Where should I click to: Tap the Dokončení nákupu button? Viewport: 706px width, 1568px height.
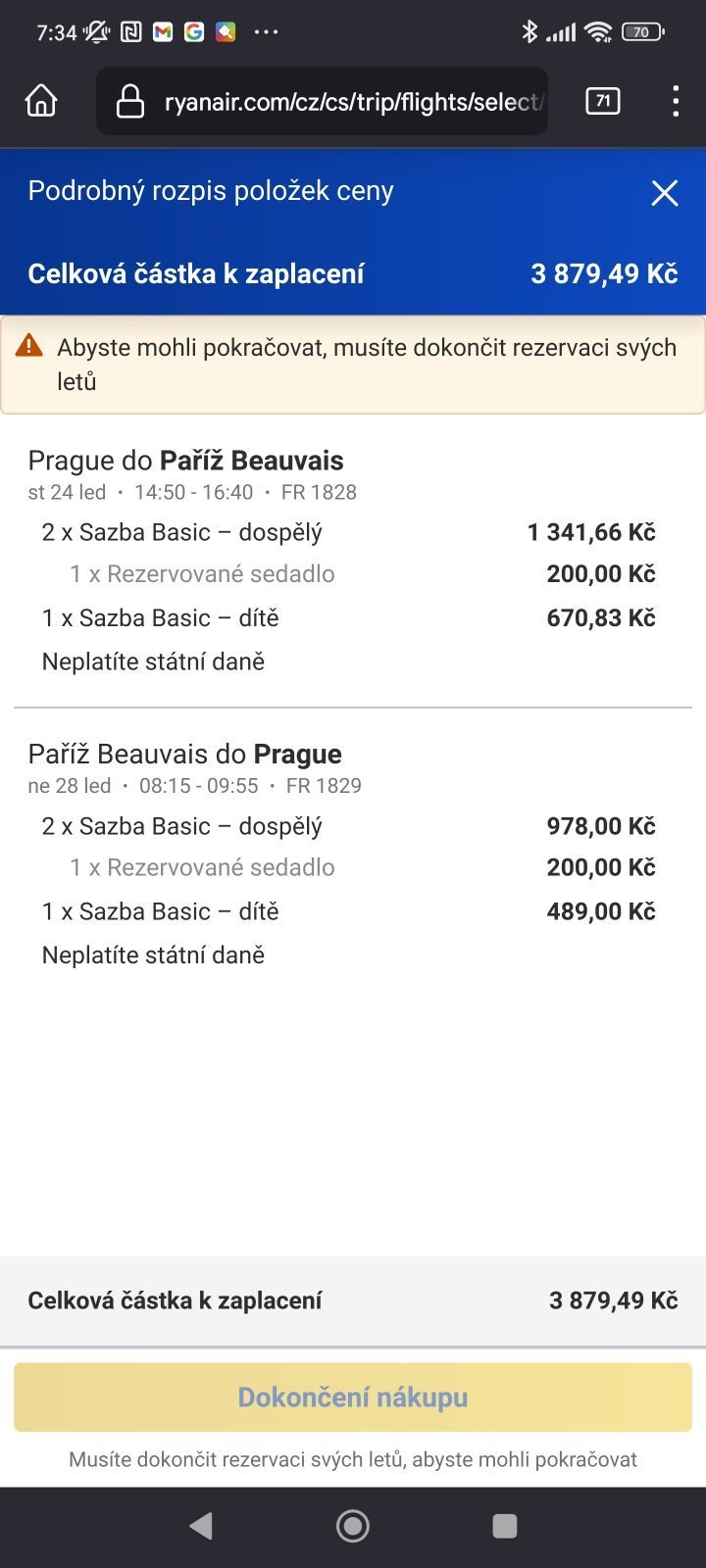(353, 1396)
